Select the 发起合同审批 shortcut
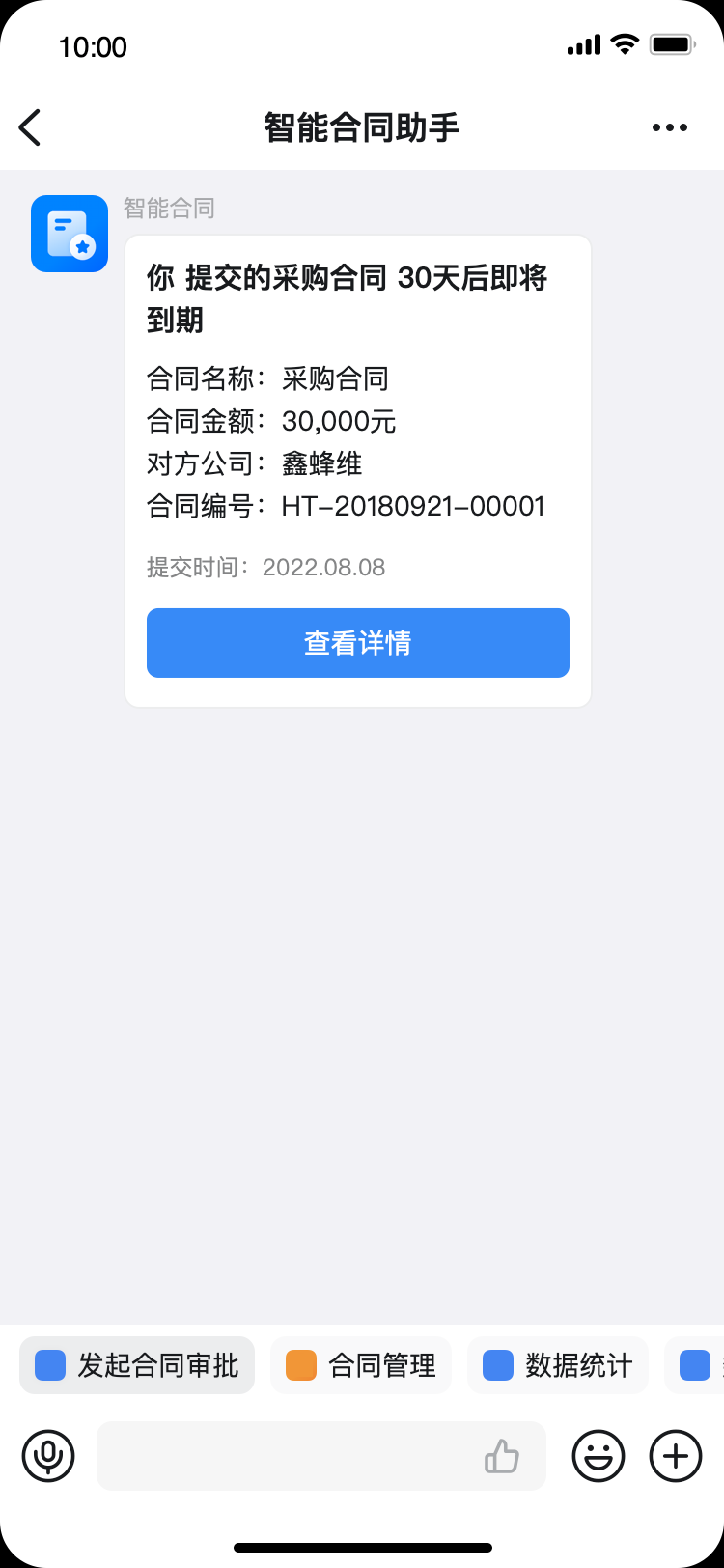The height and width of the screenshot is (1568, 724). click(137, 1365)
